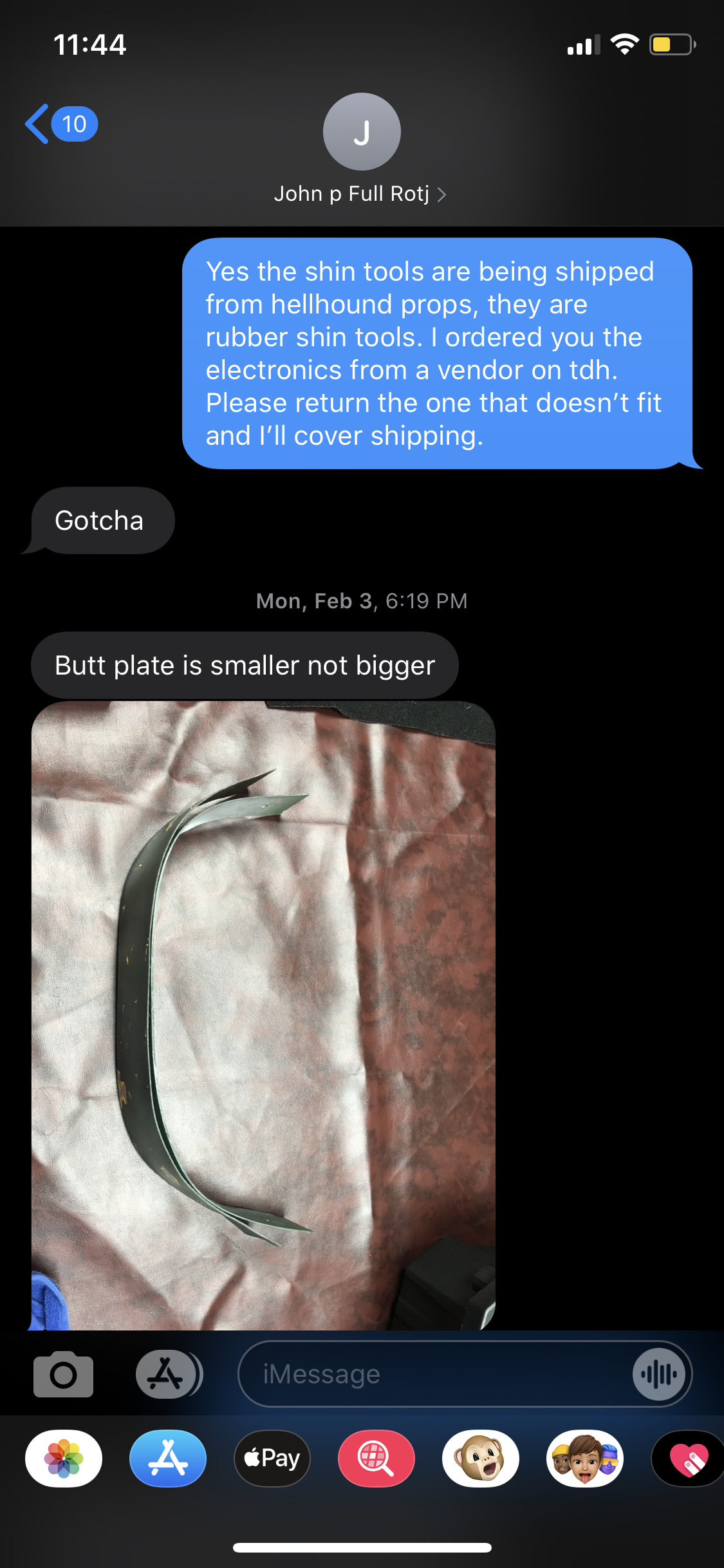Toggle the App Store apps drawer button

point(169,1374)
